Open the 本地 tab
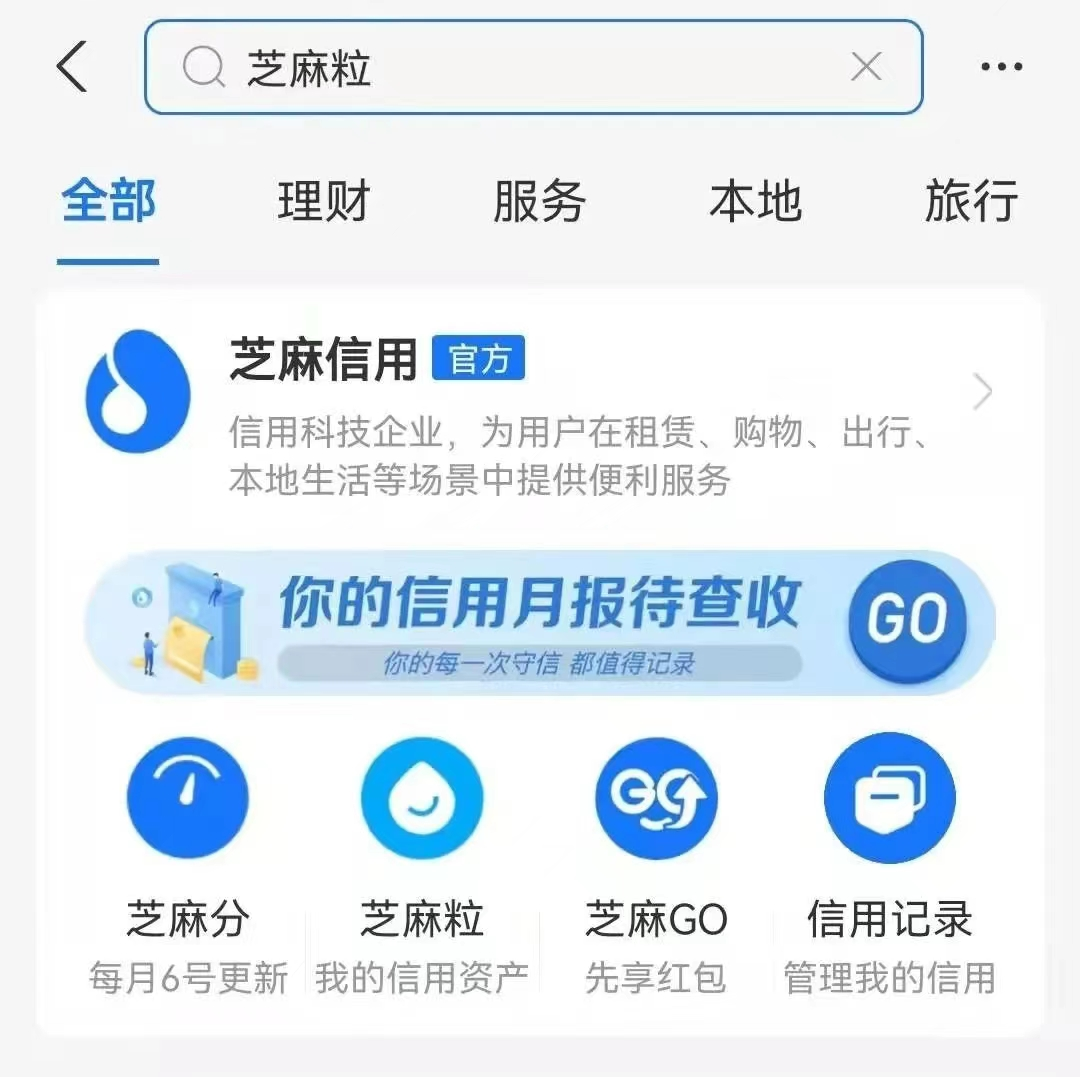 point(755,202)
